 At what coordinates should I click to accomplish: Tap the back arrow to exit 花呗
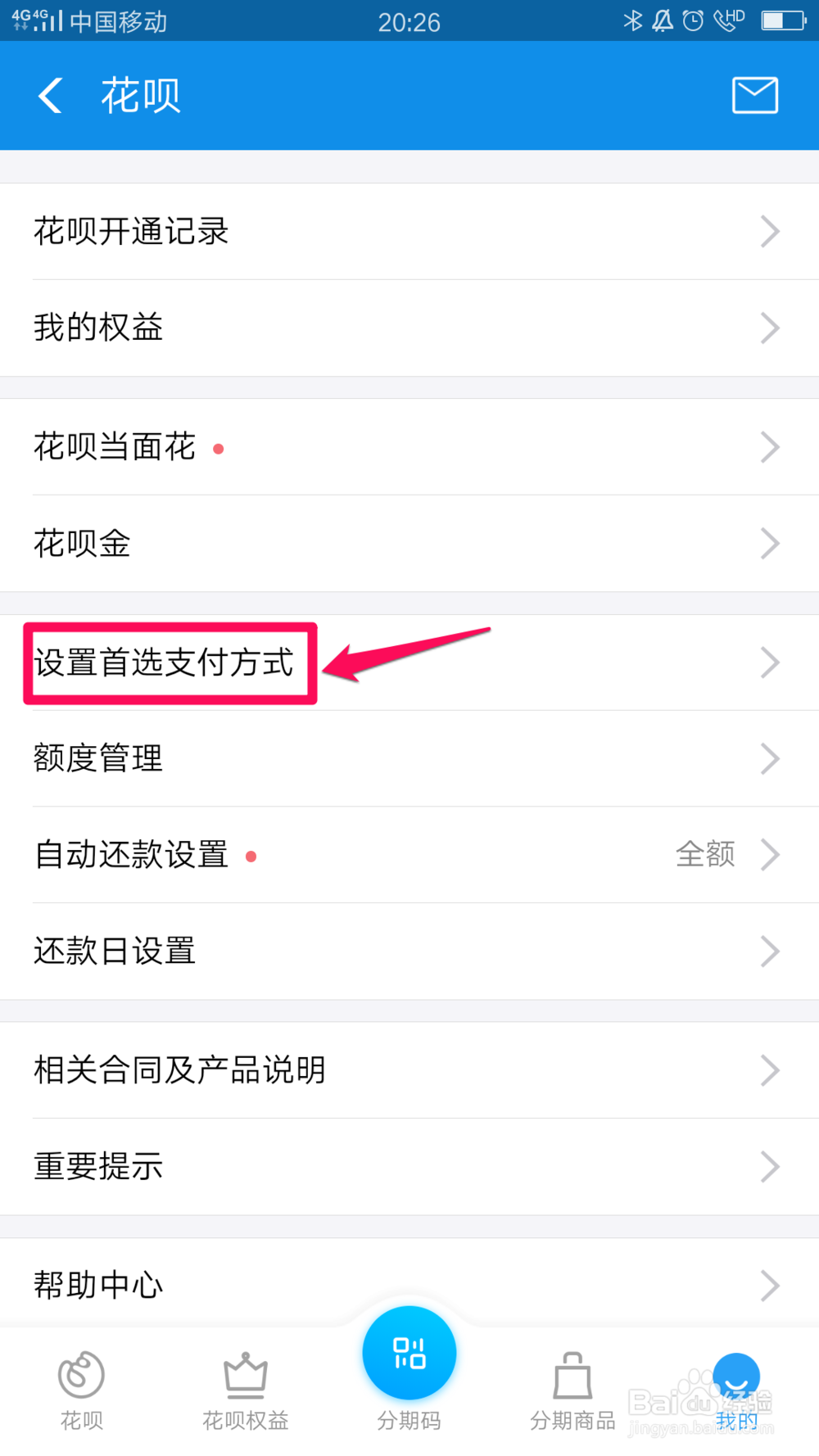(x=51, y=95)
